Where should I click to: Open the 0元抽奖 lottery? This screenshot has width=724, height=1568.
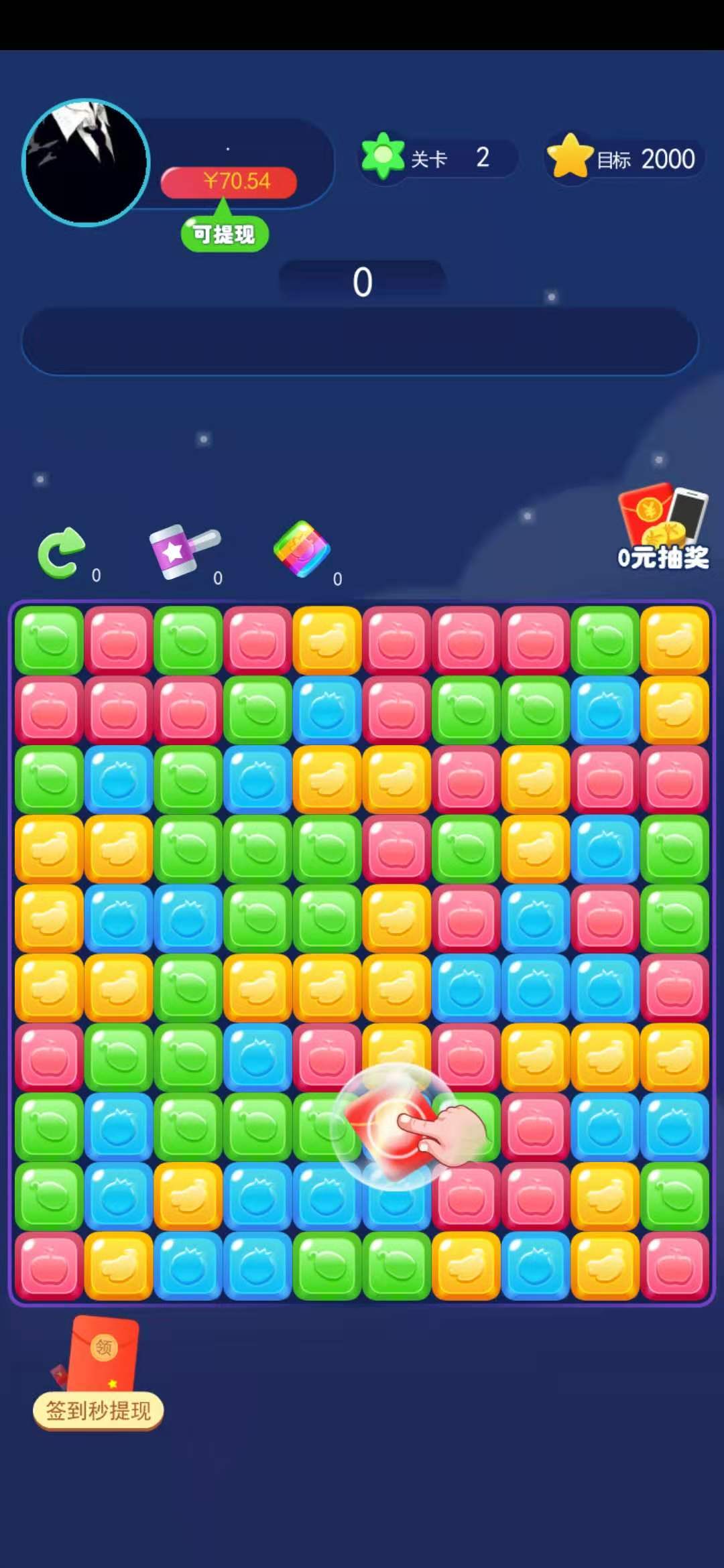tap(662, 528)
